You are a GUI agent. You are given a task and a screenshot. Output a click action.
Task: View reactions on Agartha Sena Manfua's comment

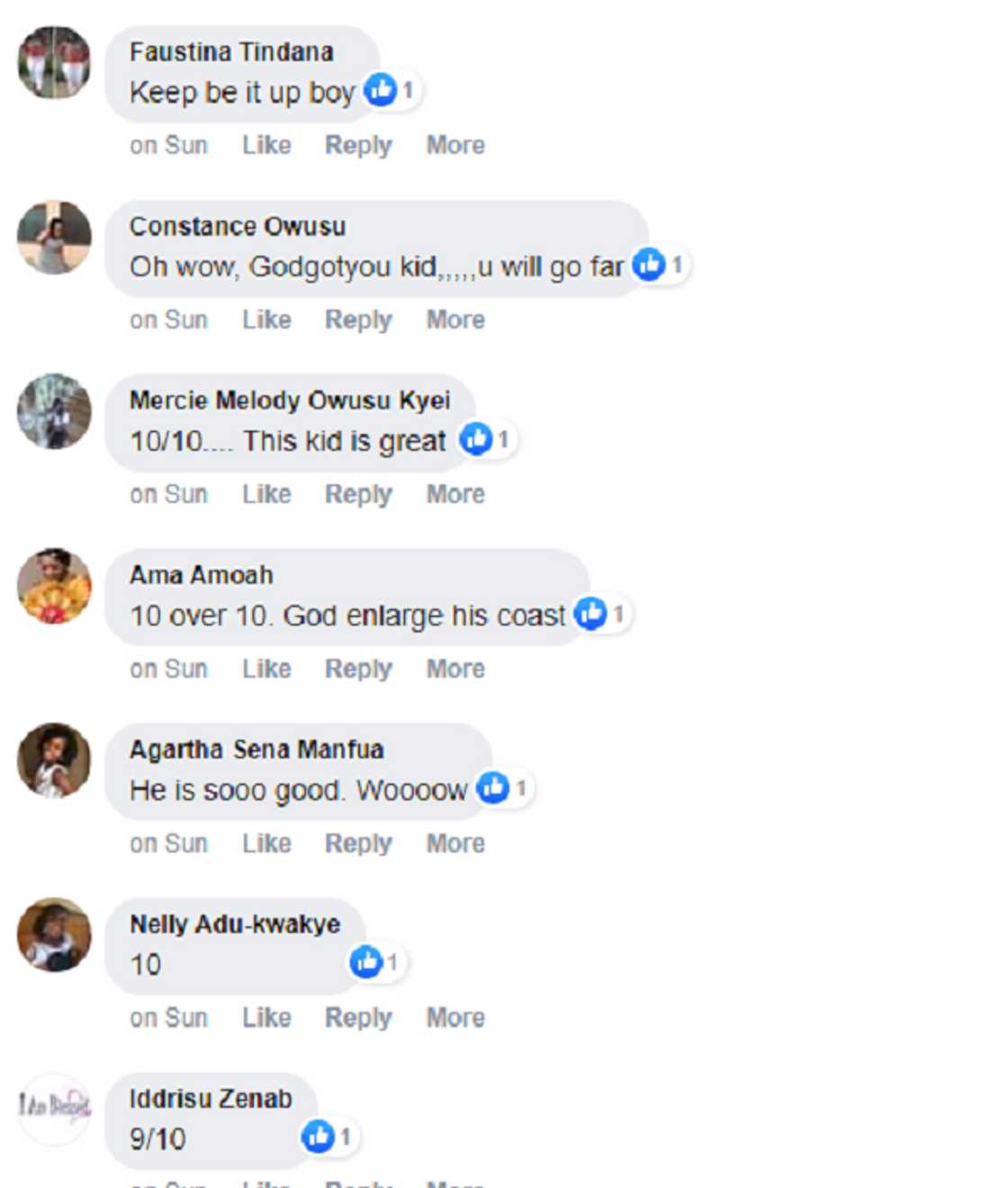point(503,788)
